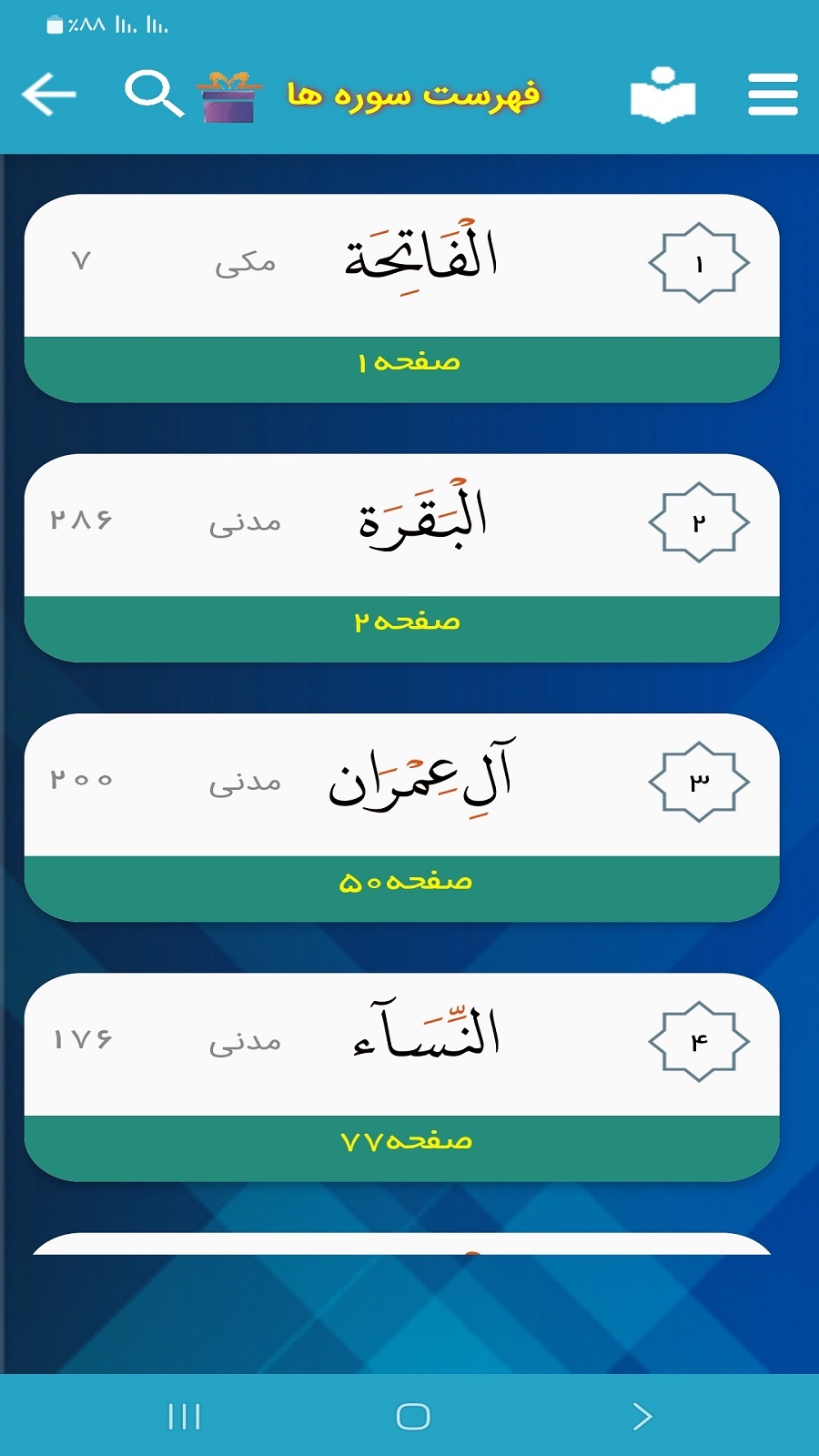Image resolution: width=819 pixels, height=1456 pixels.
Task: Tap the Quran book icon near the menu
Action: point(663,94)
